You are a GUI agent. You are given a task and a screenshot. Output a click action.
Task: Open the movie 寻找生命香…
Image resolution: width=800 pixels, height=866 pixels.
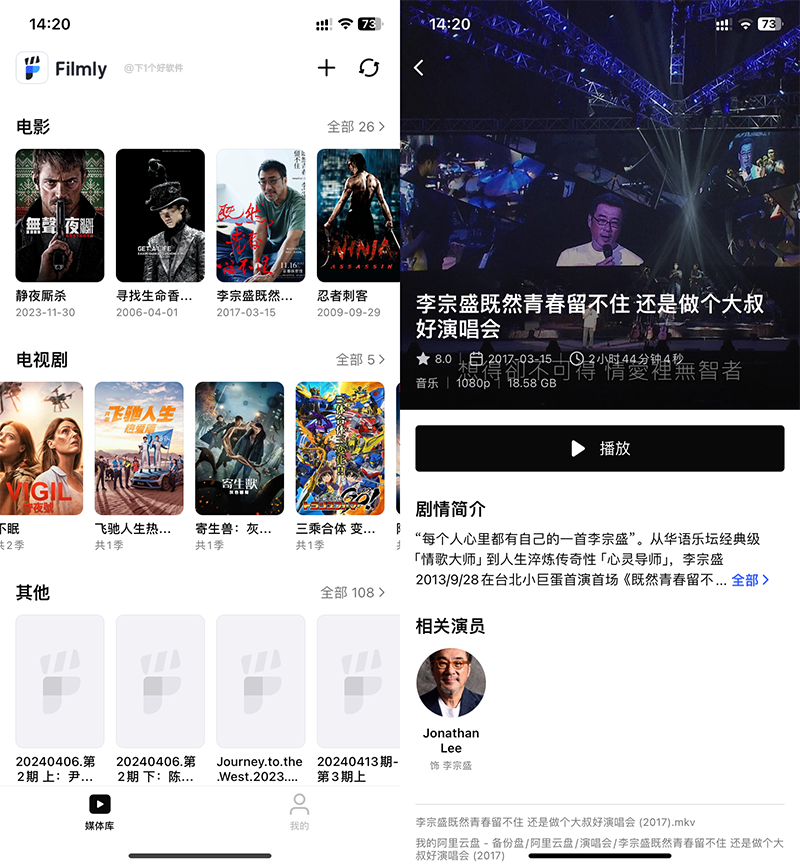click(160, 216)
